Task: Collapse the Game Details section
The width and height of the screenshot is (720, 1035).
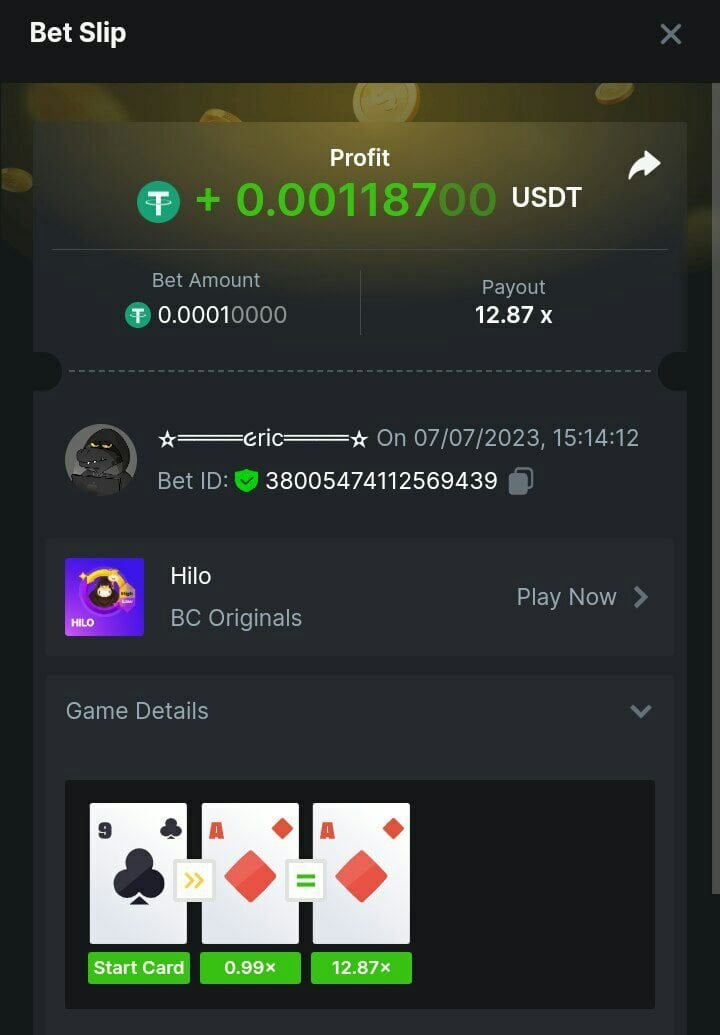Action: point(641,711)
